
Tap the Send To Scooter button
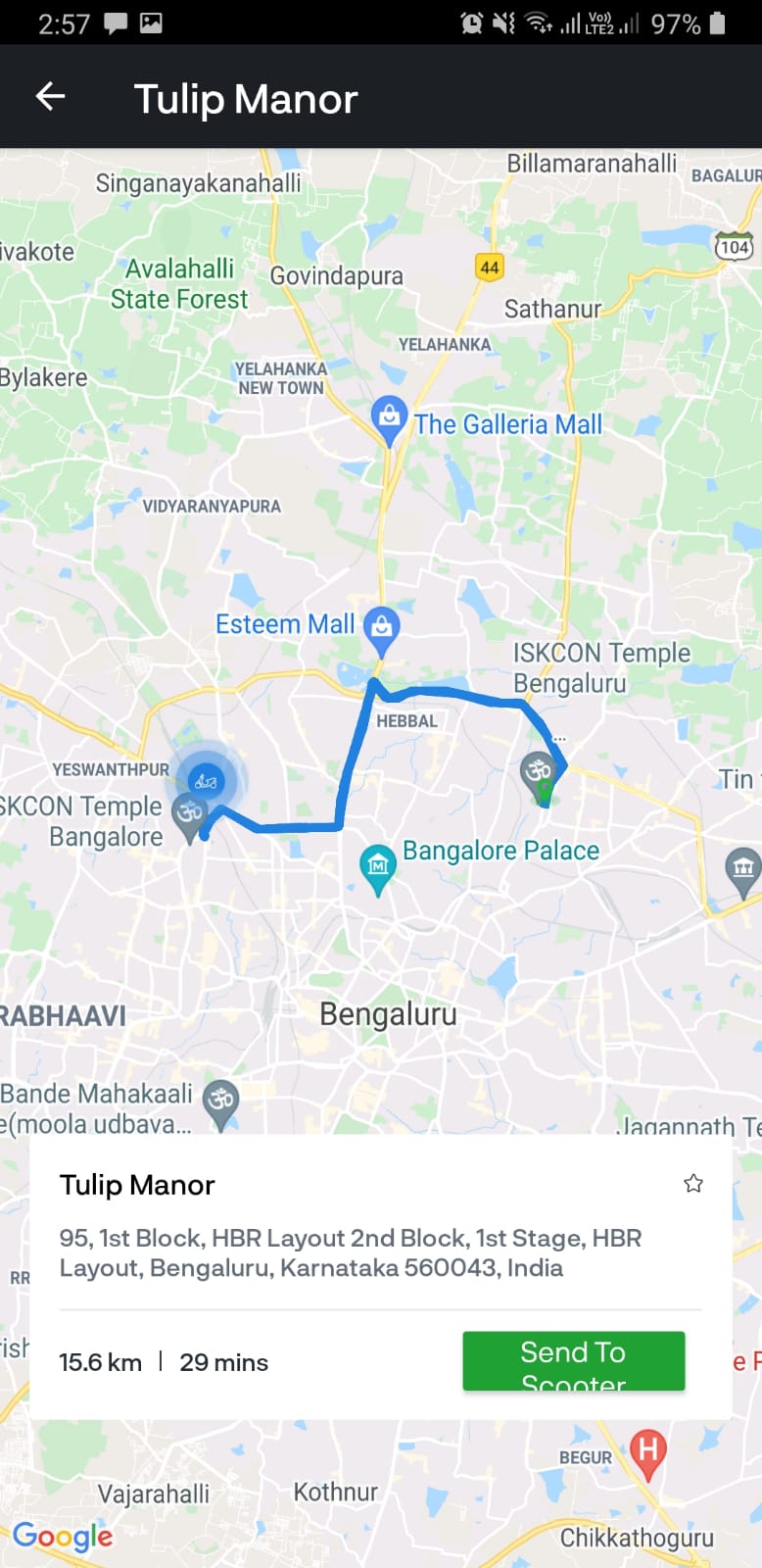coord(573,1360)
